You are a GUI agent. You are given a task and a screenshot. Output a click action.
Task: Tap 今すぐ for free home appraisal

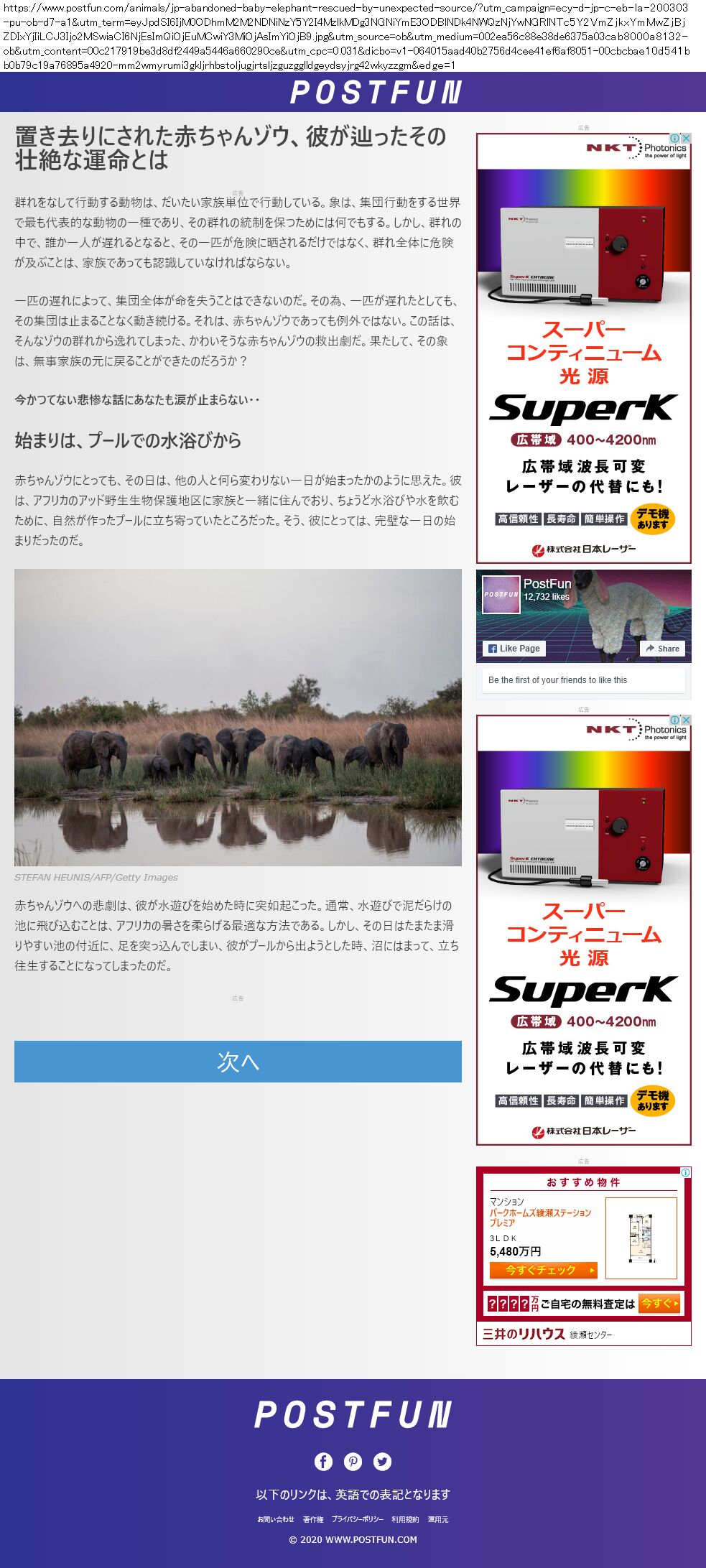pos(659,1303)
